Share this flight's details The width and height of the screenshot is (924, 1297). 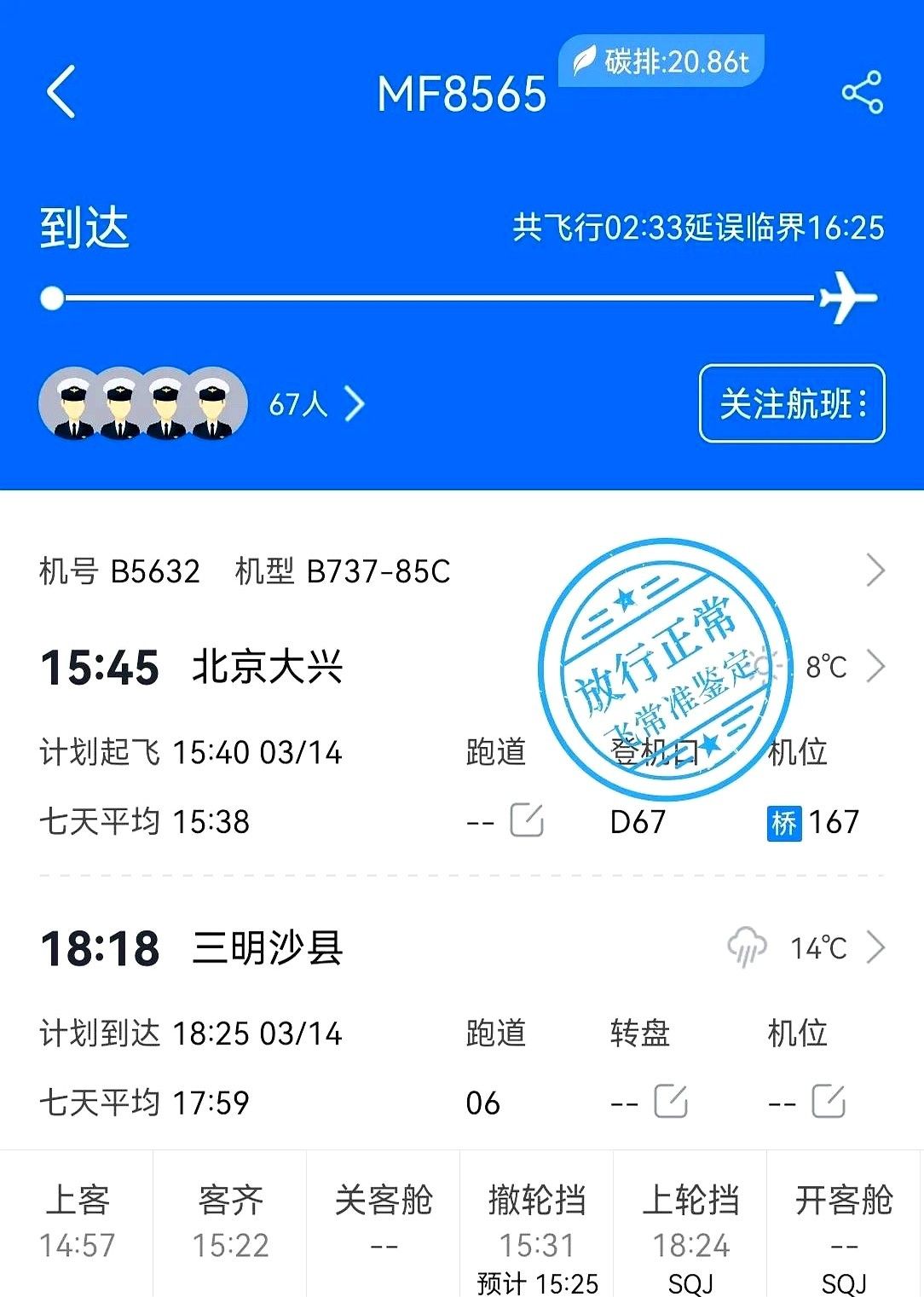coord(862,92)
